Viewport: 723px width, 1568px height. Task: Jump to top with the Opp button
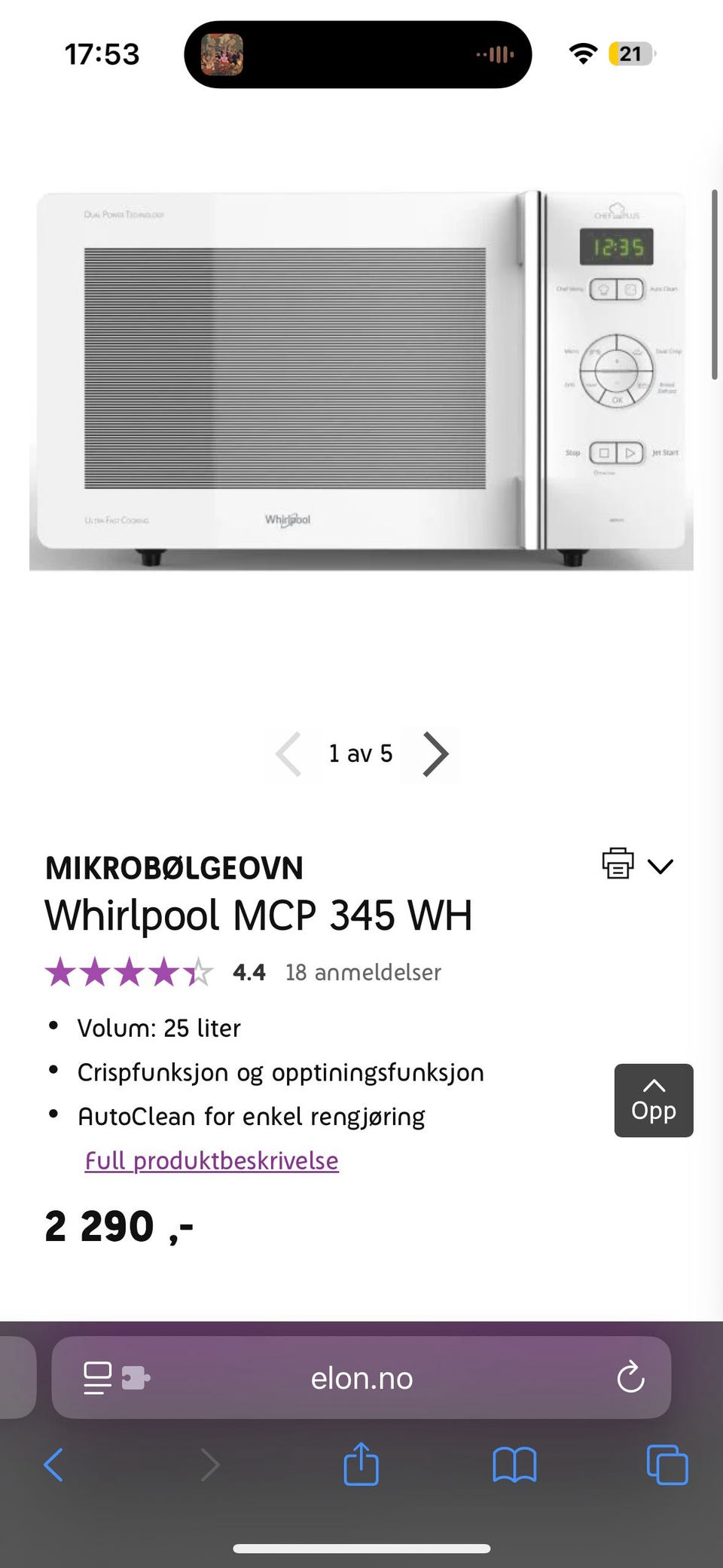click(x=654, y=1100)
